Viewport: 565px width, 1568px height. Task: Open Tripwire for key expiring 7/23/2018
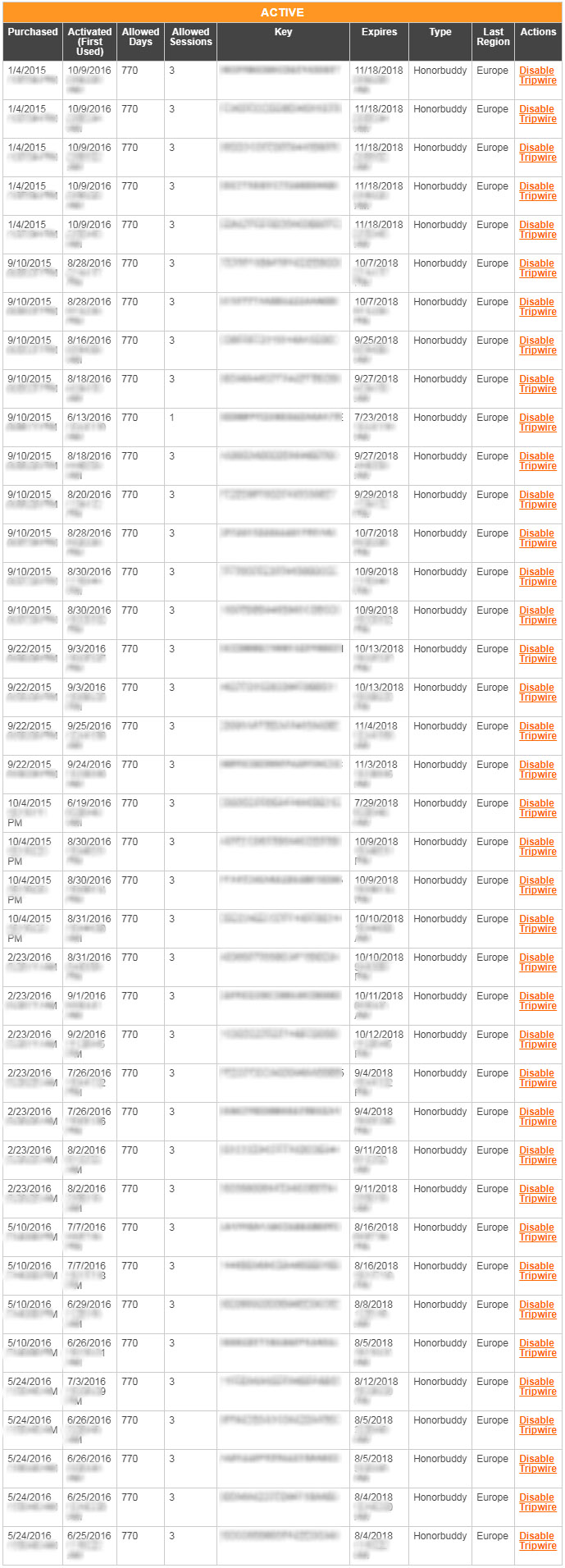tap(537, 427)
